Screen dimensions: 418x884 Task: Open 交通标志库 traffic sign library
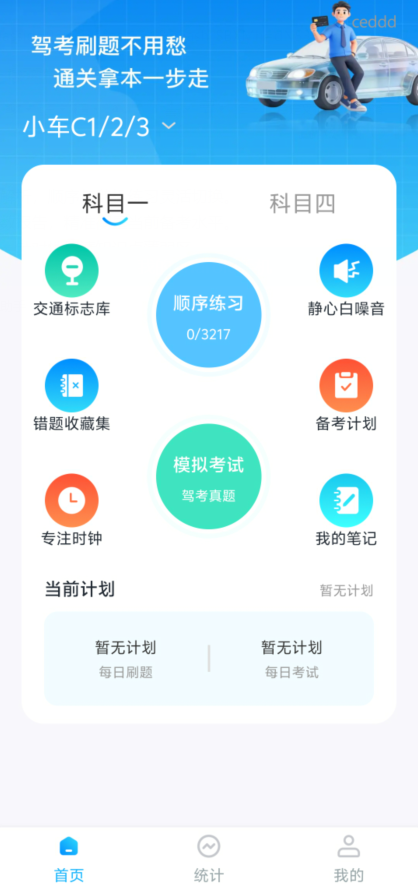(72, 281)
